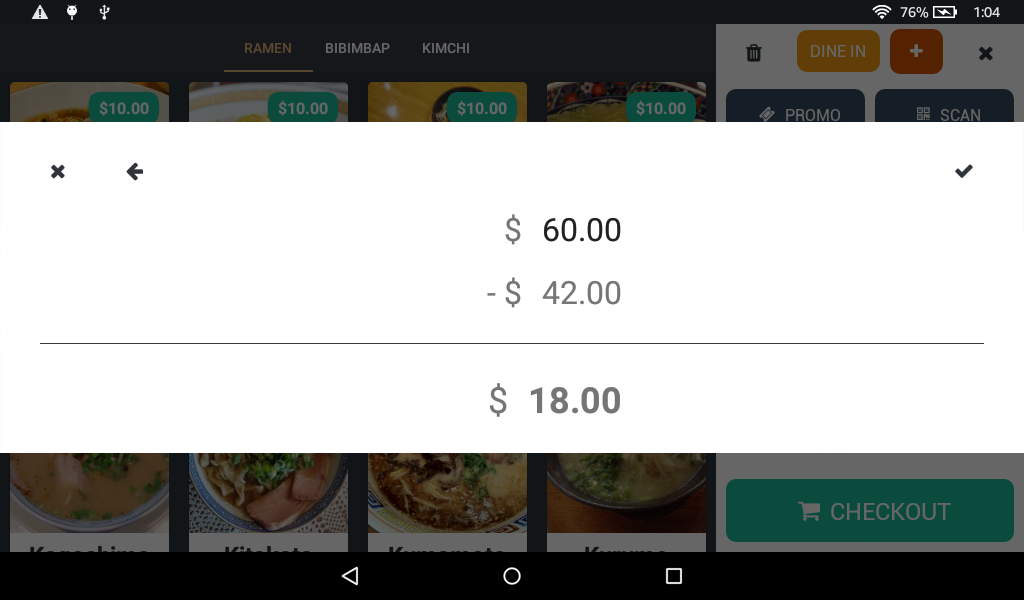Select the RAMEN tab
The image size is (1024, 600).
[x=268, y=48]
